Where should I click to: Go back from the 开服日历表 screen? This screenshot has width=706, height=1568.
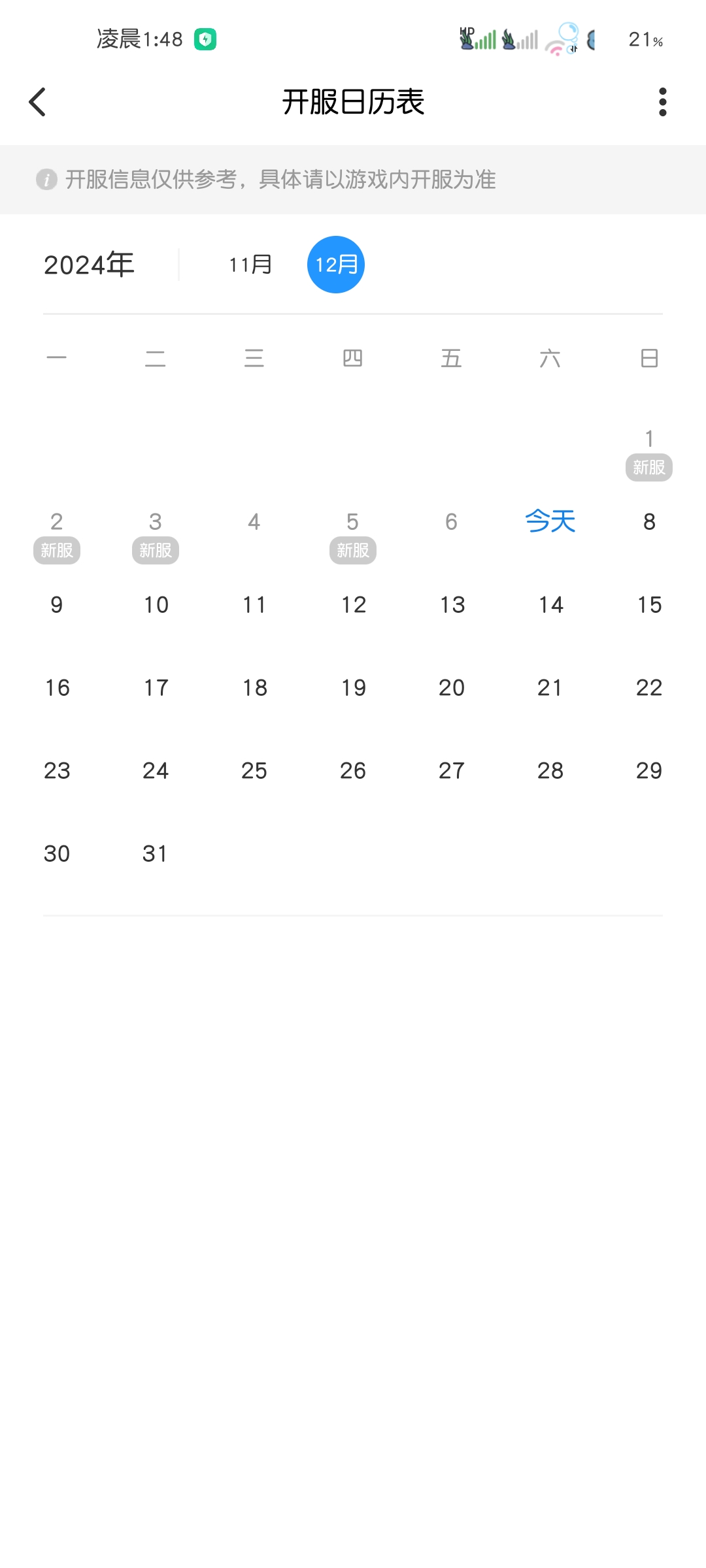(x=38, y=102)
